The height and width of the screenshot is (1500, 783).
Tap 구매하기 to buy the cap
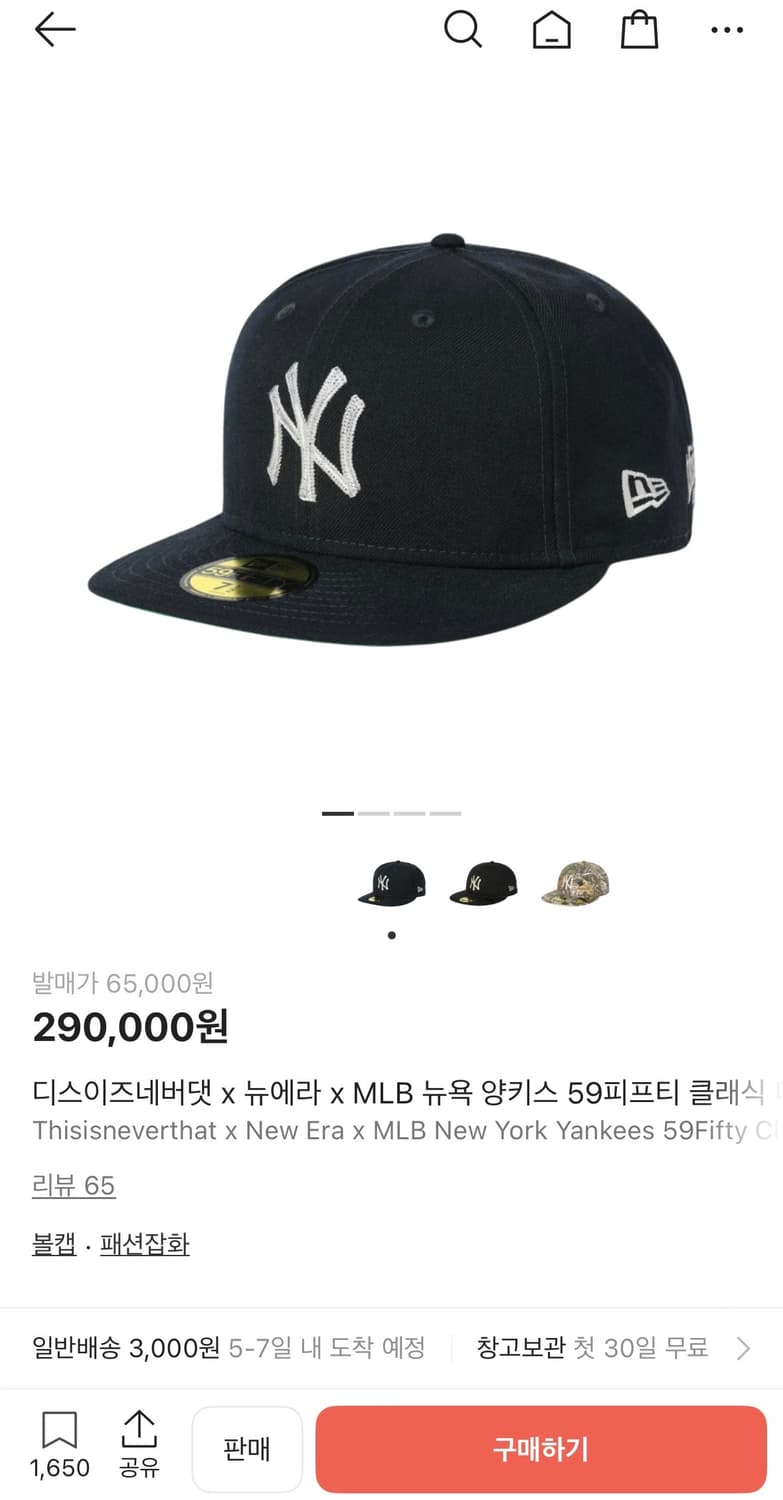pyautogui.click(x=540, y=1450)
